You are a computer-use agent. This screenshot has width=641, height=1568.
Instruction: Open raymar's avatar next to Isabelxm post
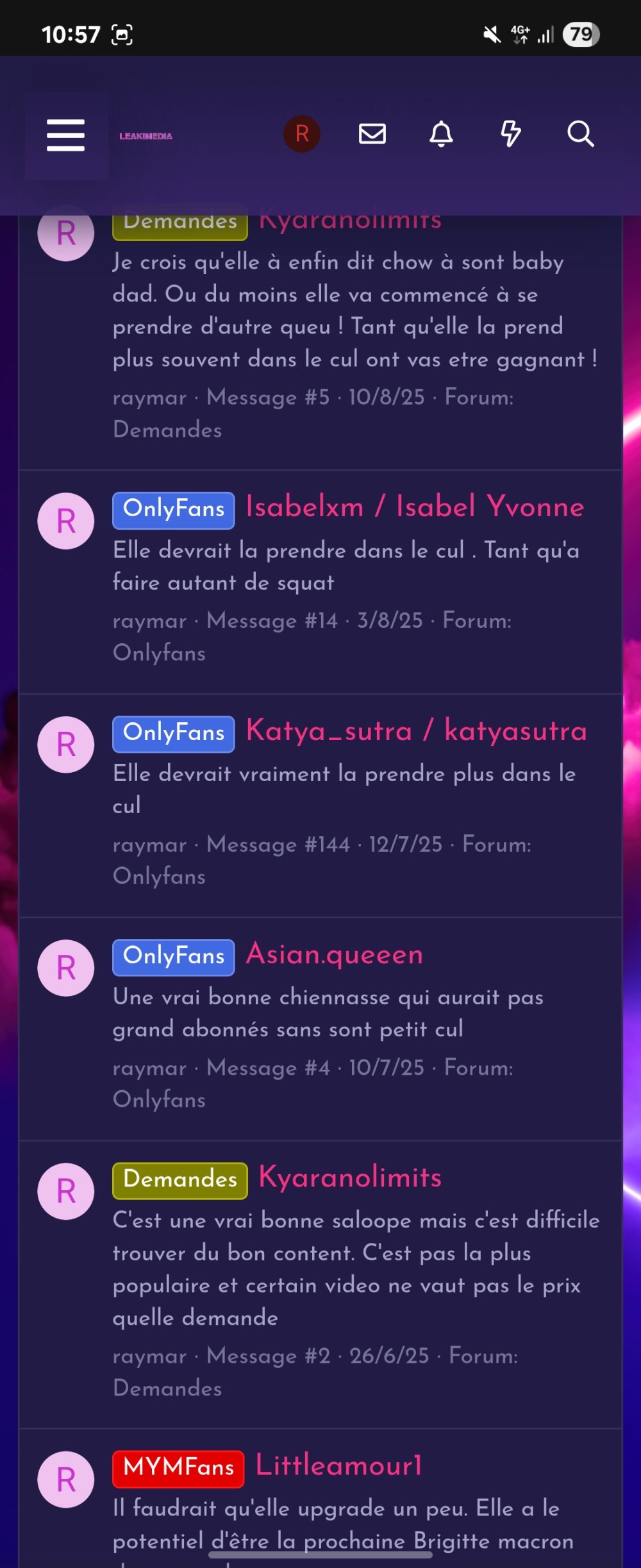(x=66, y=521)
